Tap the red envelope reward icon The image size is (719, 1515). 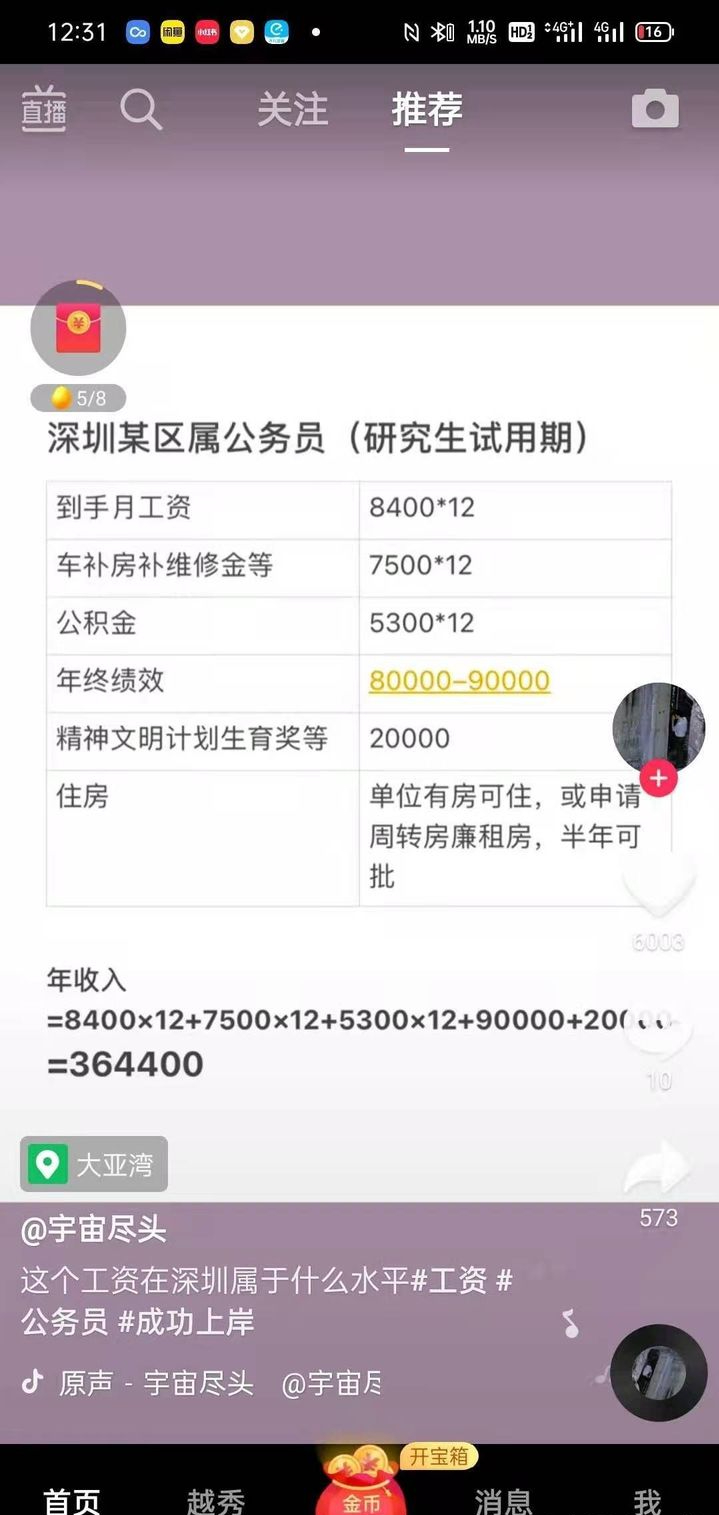coord(78,329)
